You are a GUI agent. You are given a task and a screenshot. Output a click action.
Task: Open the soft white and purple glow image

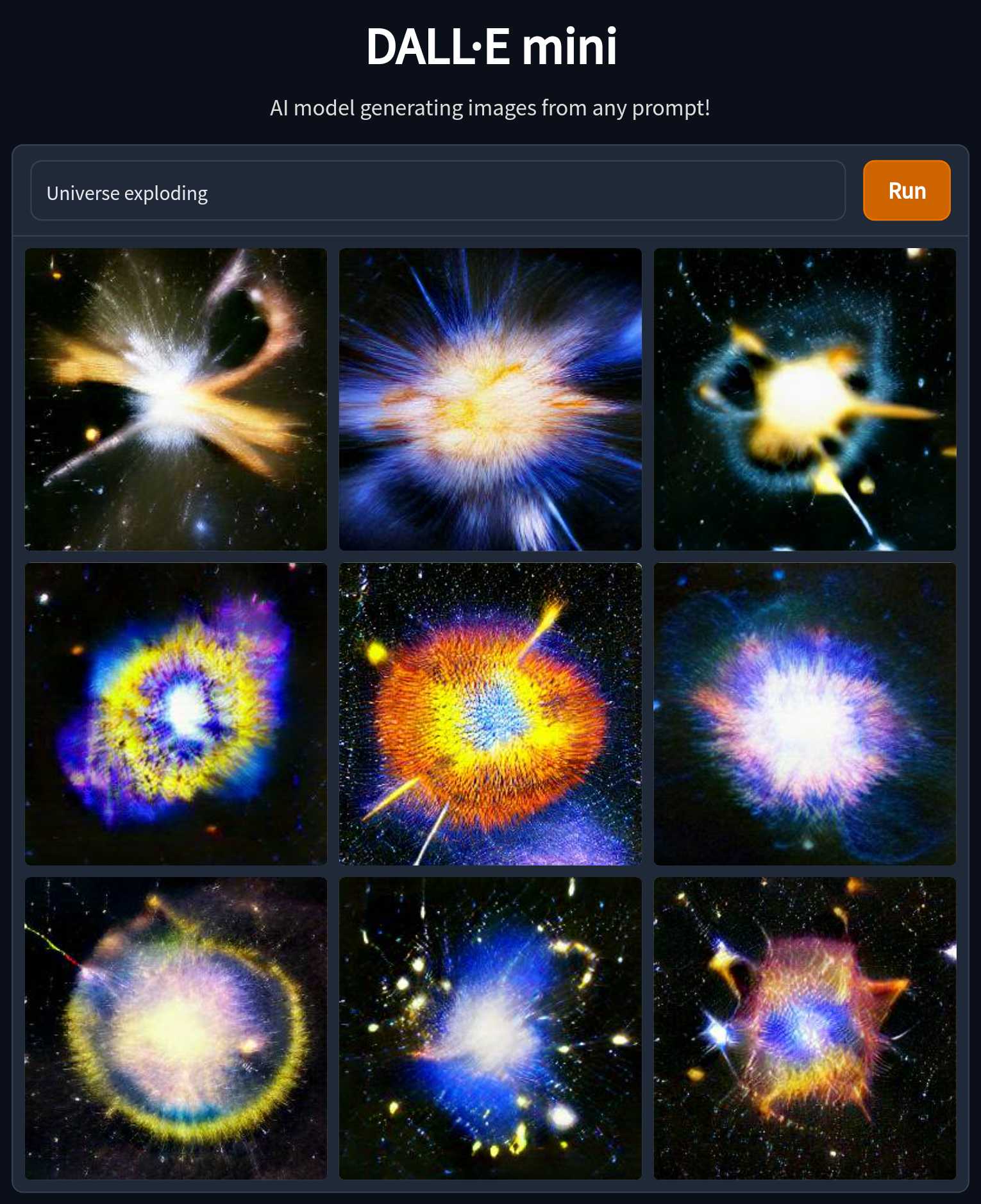[804, 714]
